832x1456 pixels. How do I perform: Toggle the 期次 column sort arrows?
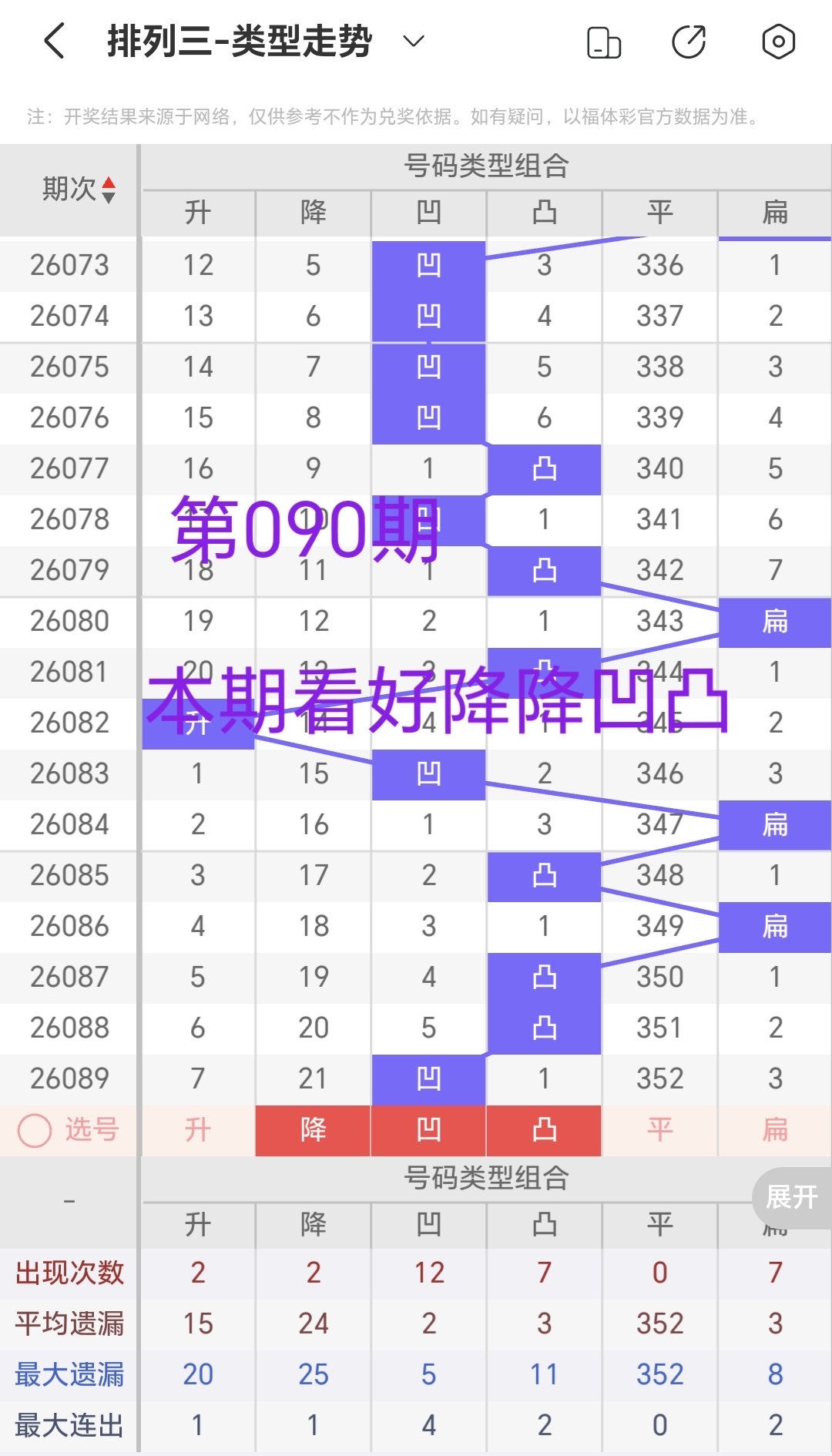(110, 190)
